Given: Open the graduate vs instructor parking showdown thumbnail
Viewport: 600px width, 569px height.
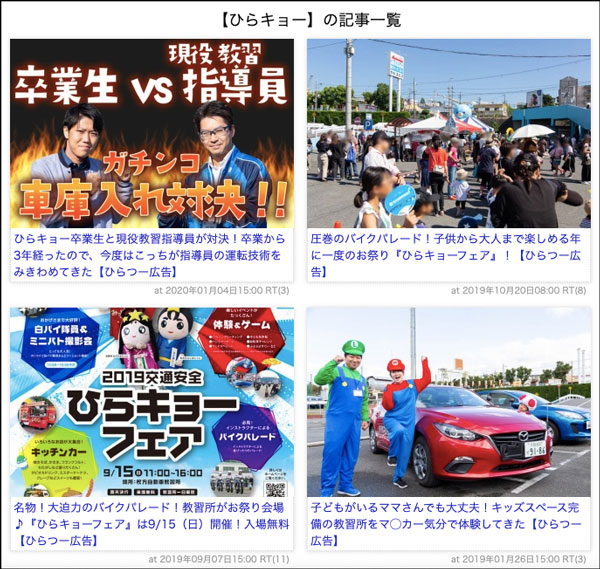Looking at the screenshot, I should (x=152, y=133).
